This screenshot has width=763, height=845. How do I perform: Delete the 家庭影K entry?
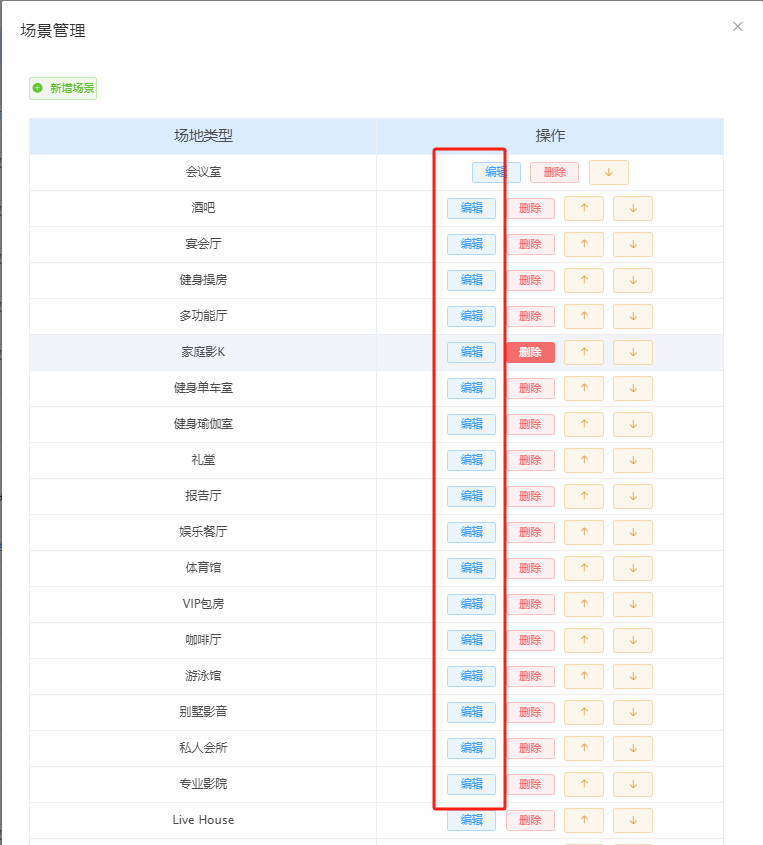(x=530, y=352)
